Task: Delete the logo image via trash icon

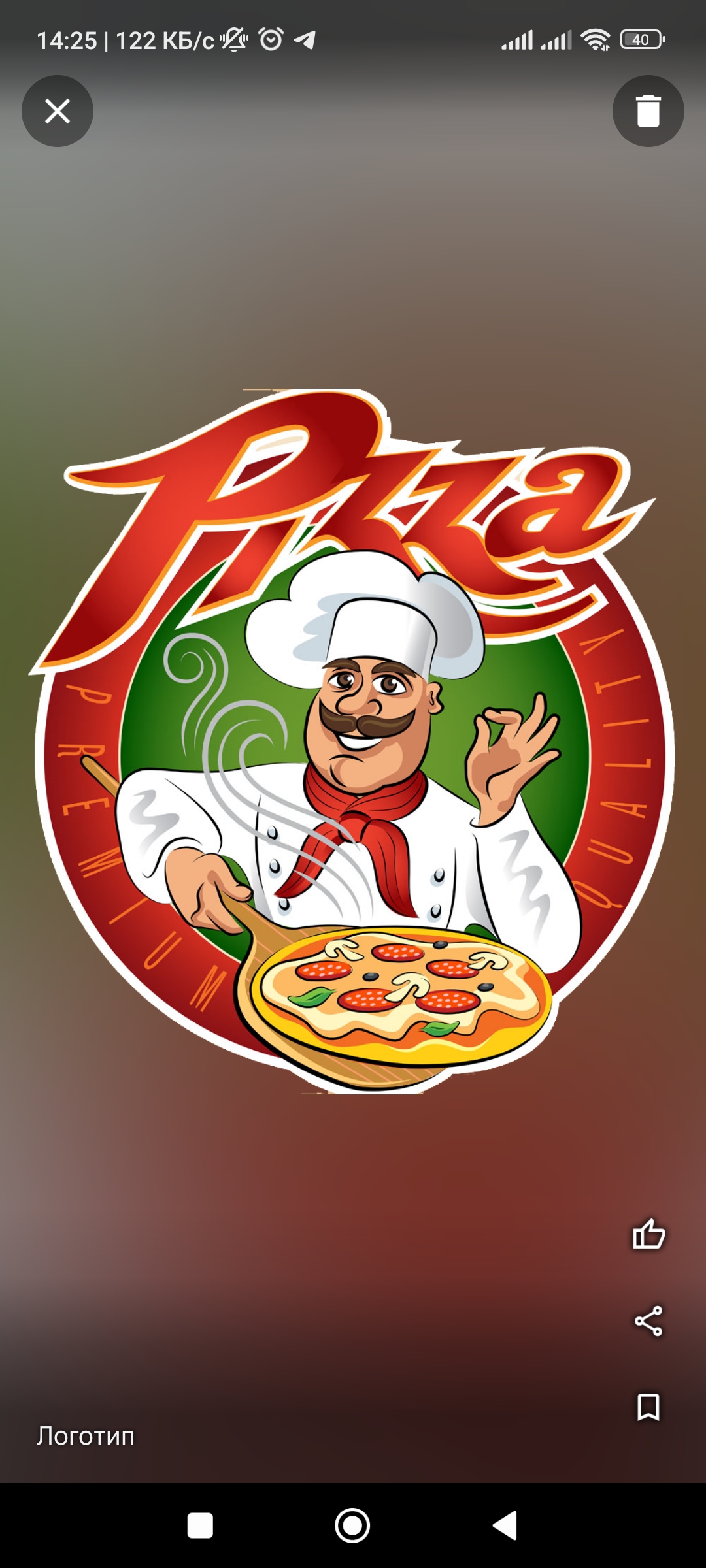Action: 648,111
